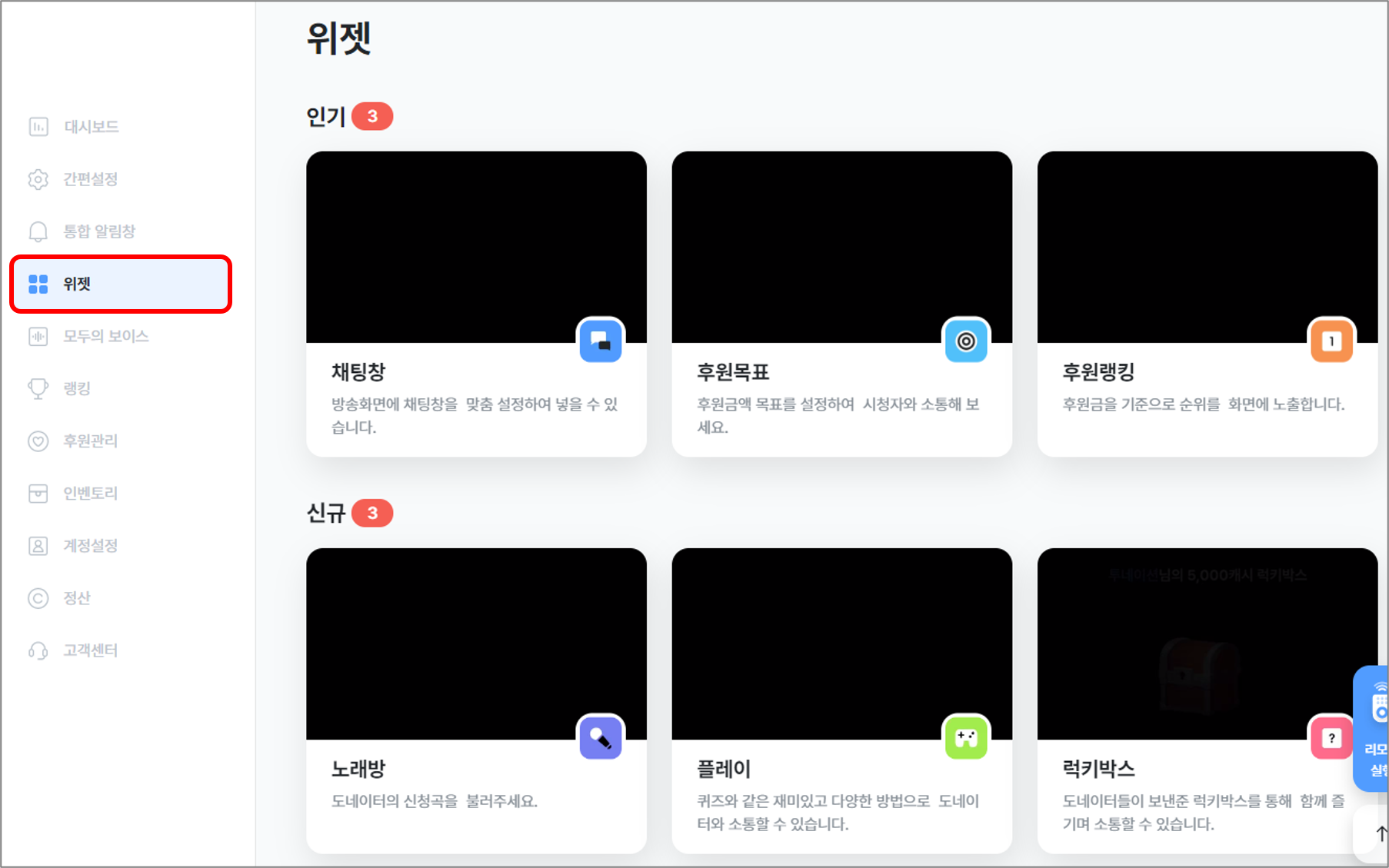Image resolution: width=1389 pixels, height=868 pixels.
Task: Open the 후원목표 widget card
Action: point(841,304)
